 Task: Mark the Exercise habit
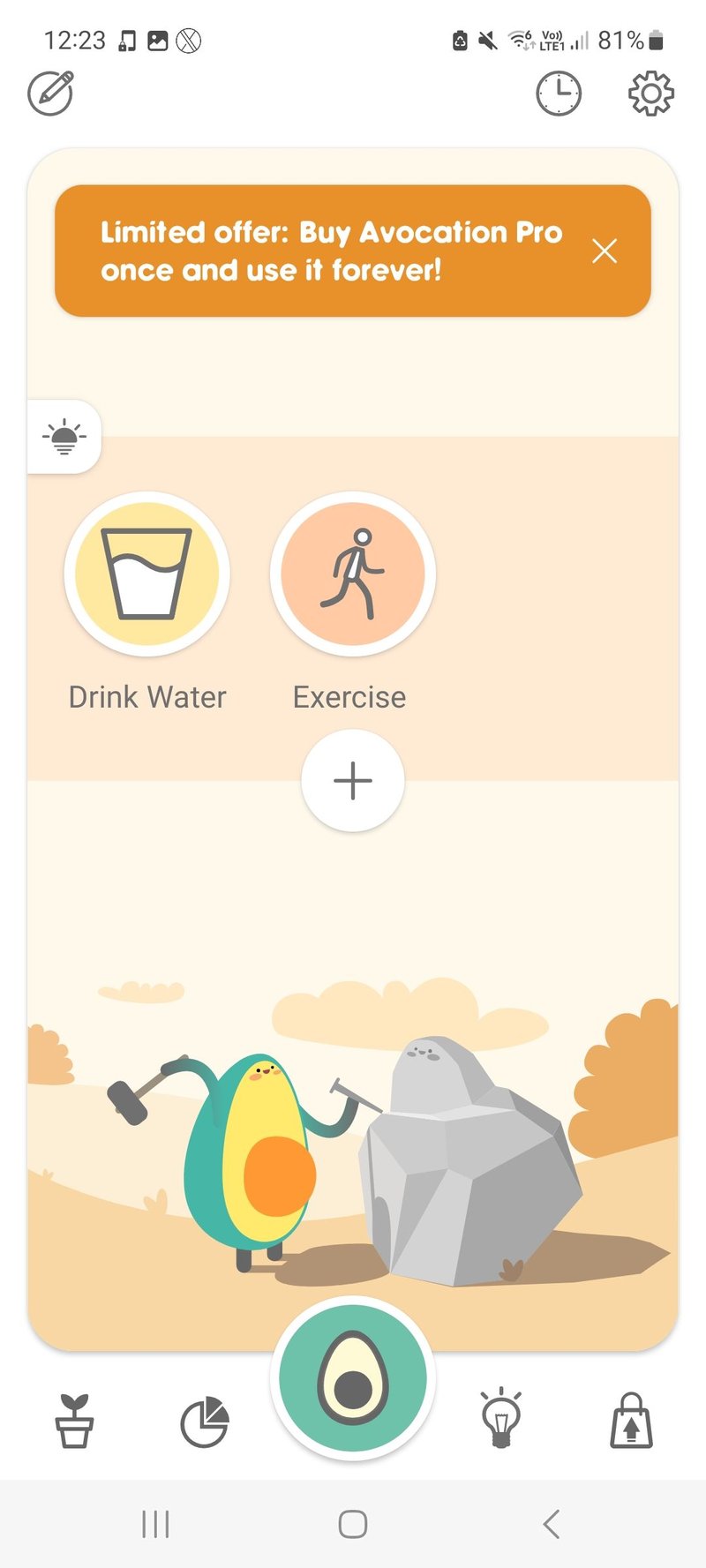pos(352,574)
